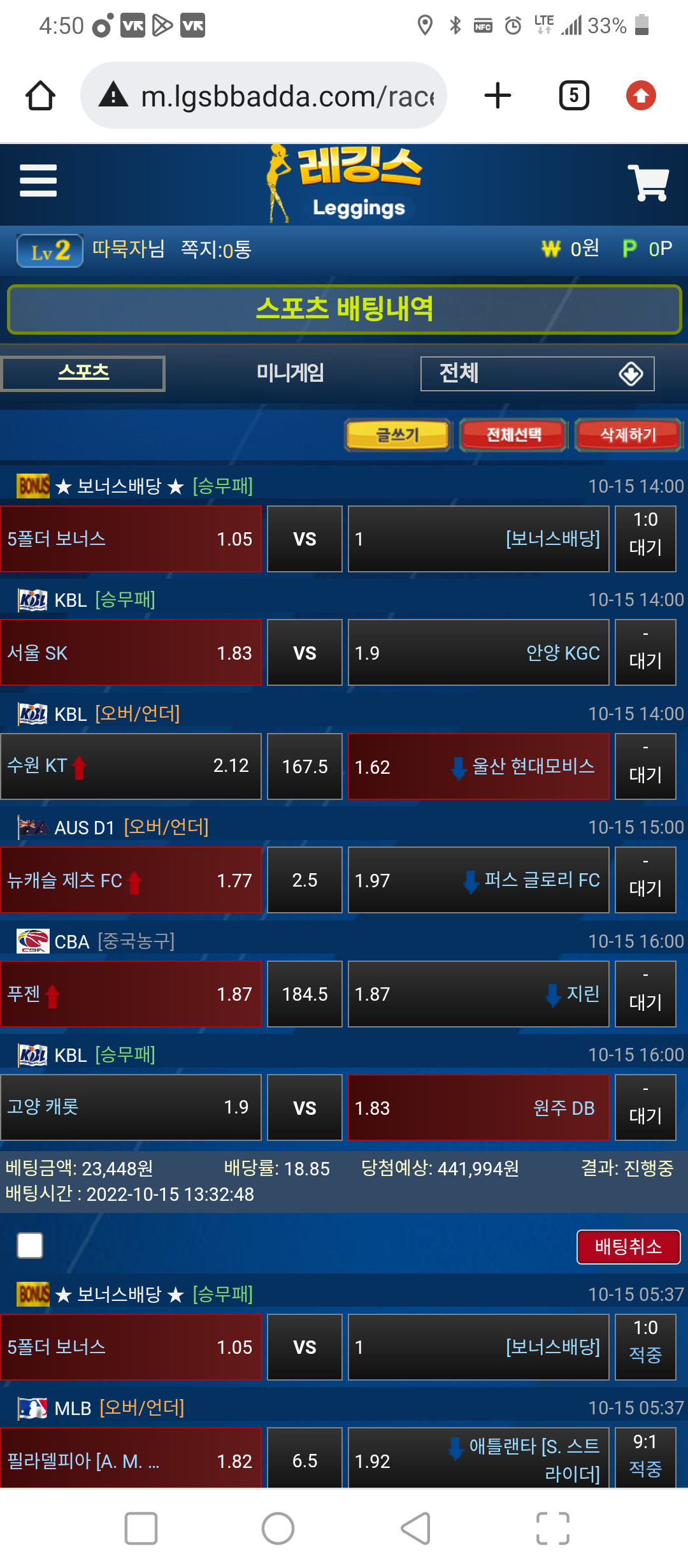
Task: Switch to the 미니게임 tab
Action: 290,373
